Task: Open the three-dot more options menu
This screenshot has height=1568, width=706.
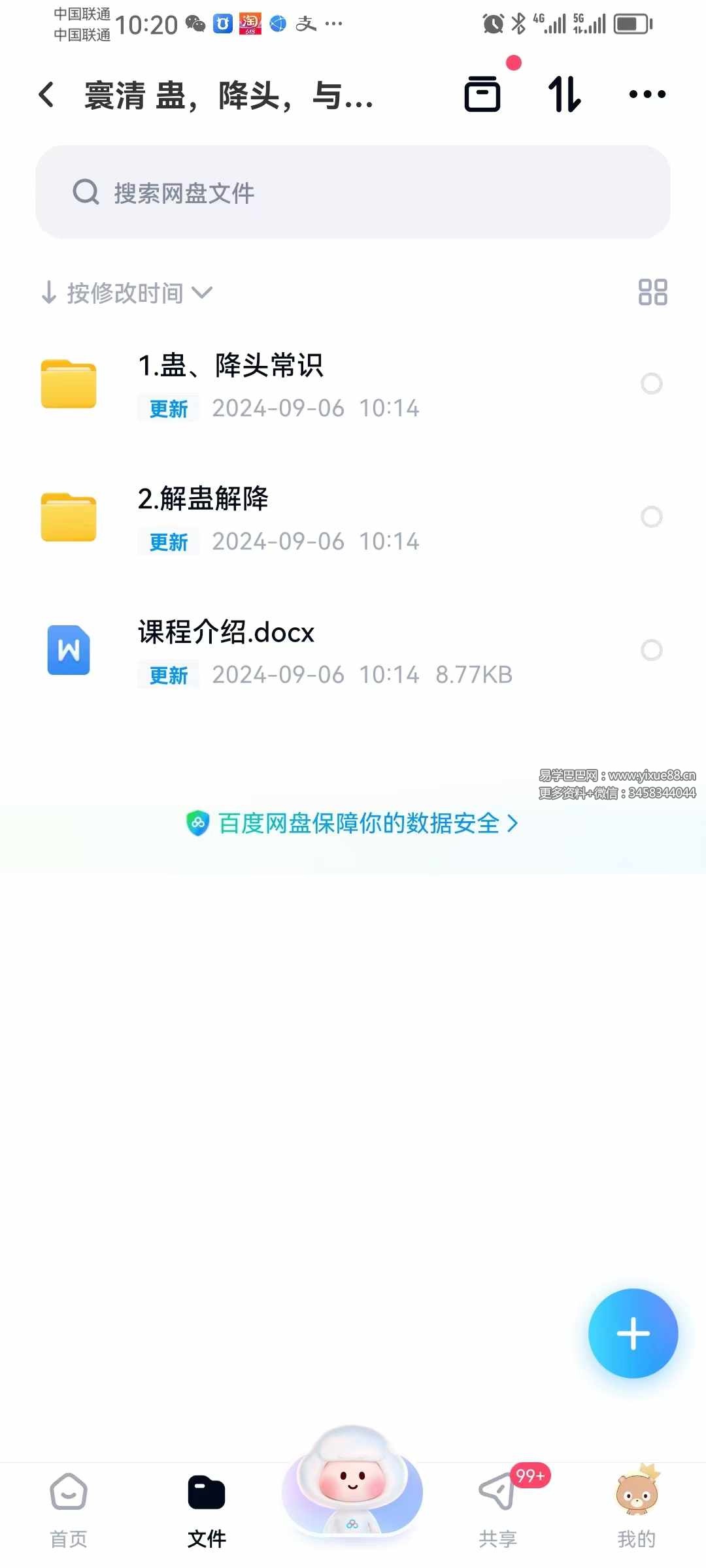Action: (647, 95)
